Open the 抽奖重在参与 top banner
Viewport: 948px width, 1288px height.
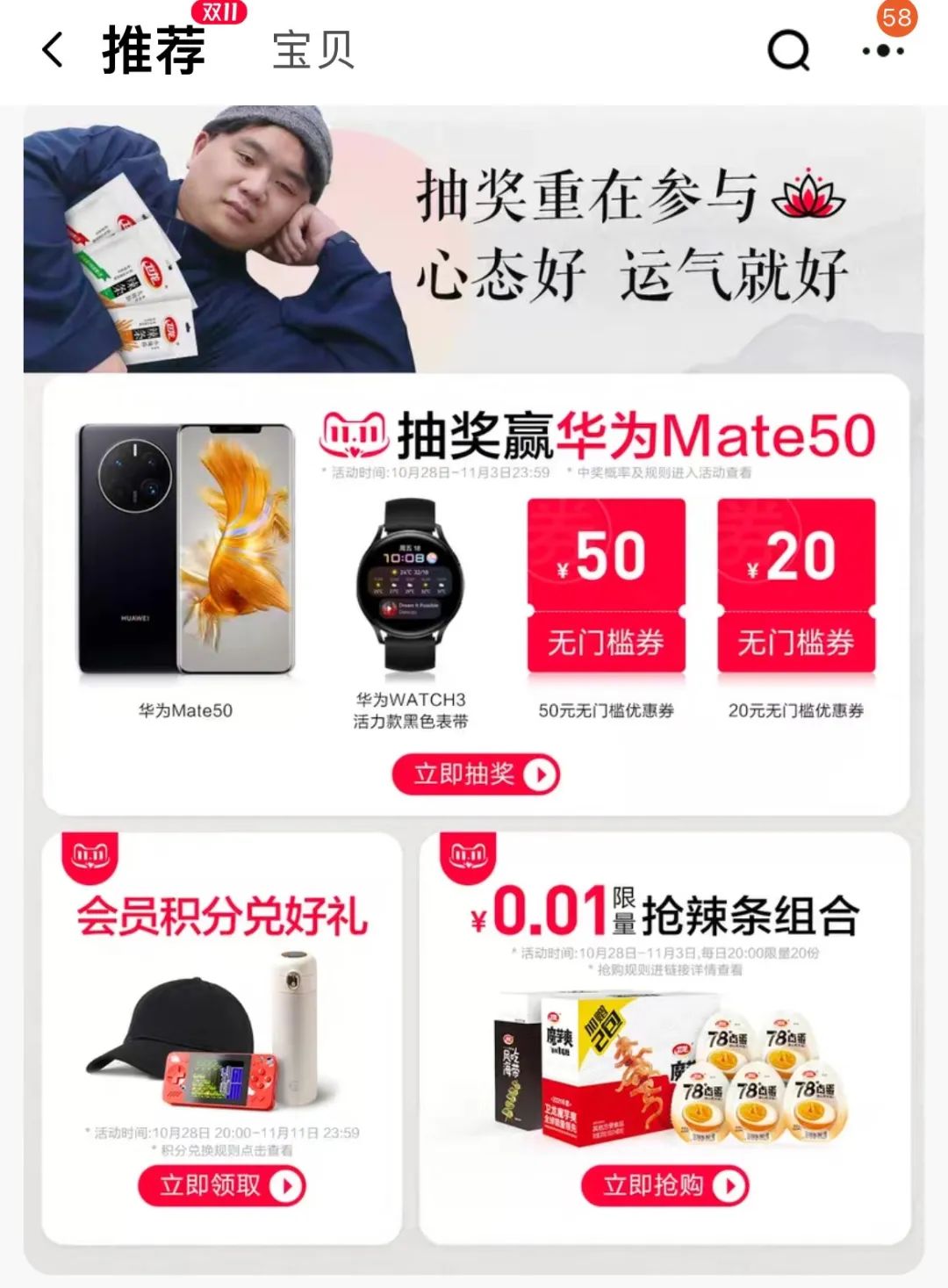coord(474,239)
